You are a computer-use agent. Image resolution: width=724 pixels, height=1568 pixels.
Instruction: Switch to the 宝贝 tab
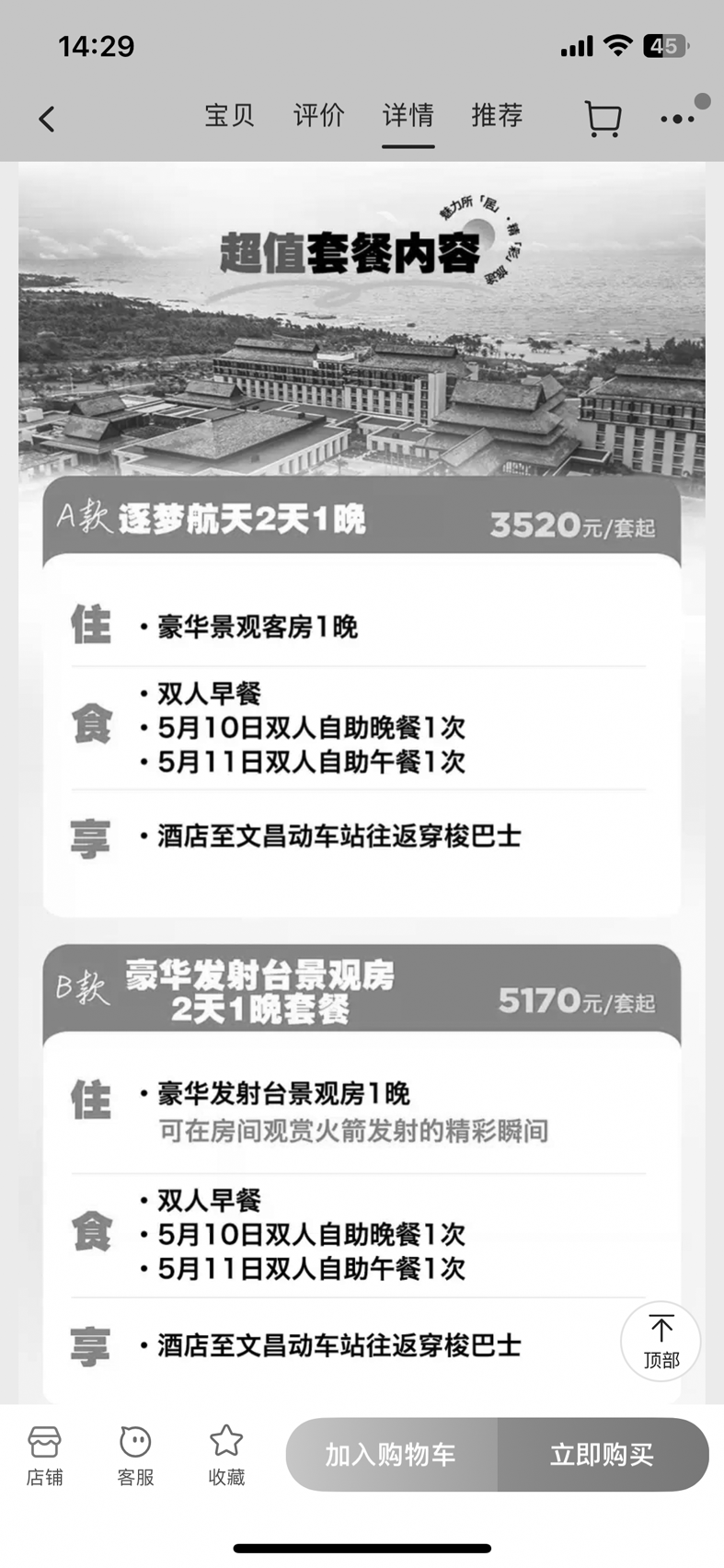point(229,116)
